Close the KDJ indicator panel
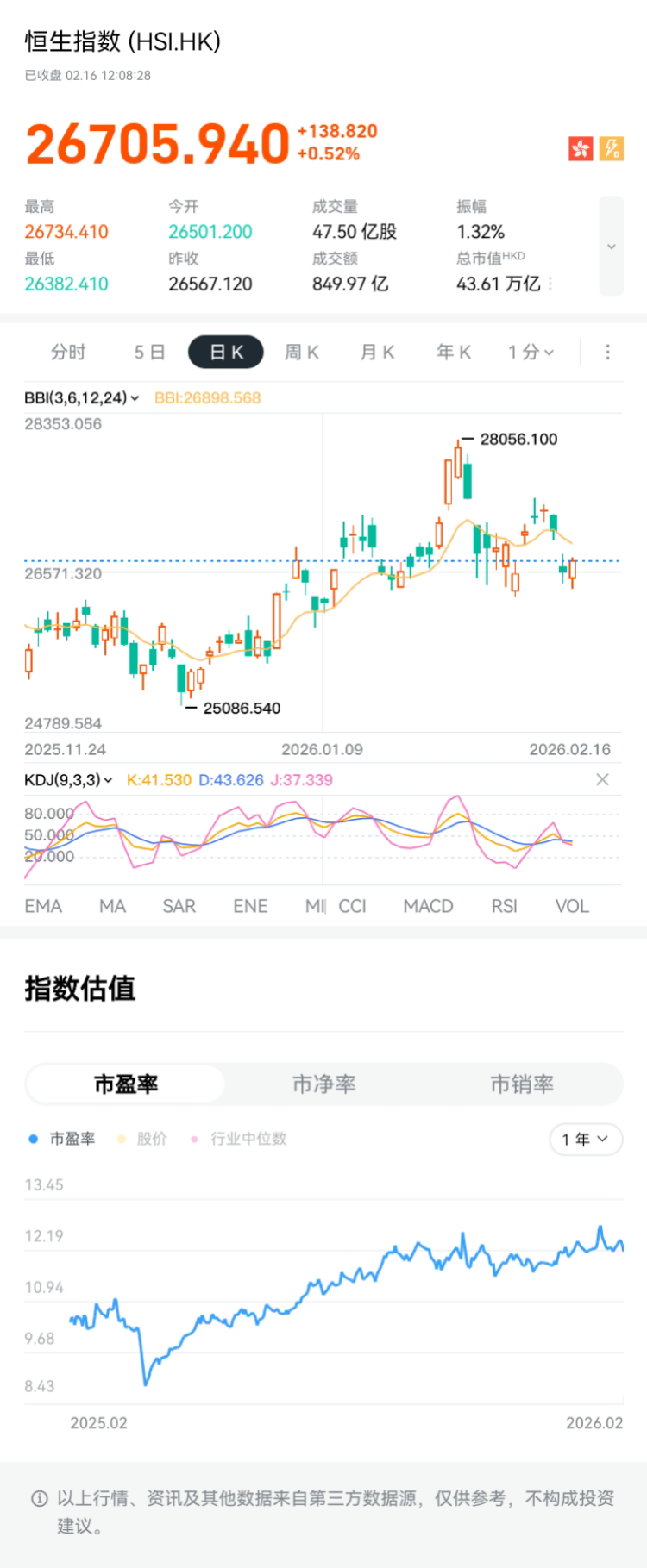Viewport: 647px width, 1568px height. coord(602,780)
